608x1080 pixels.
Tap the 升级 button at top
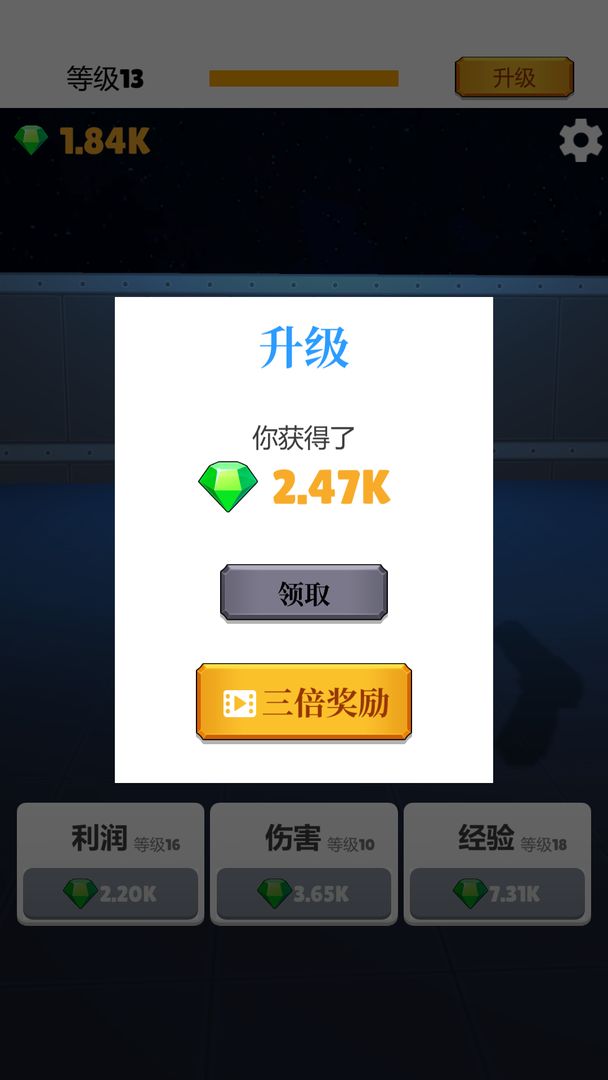coord(514,77)
